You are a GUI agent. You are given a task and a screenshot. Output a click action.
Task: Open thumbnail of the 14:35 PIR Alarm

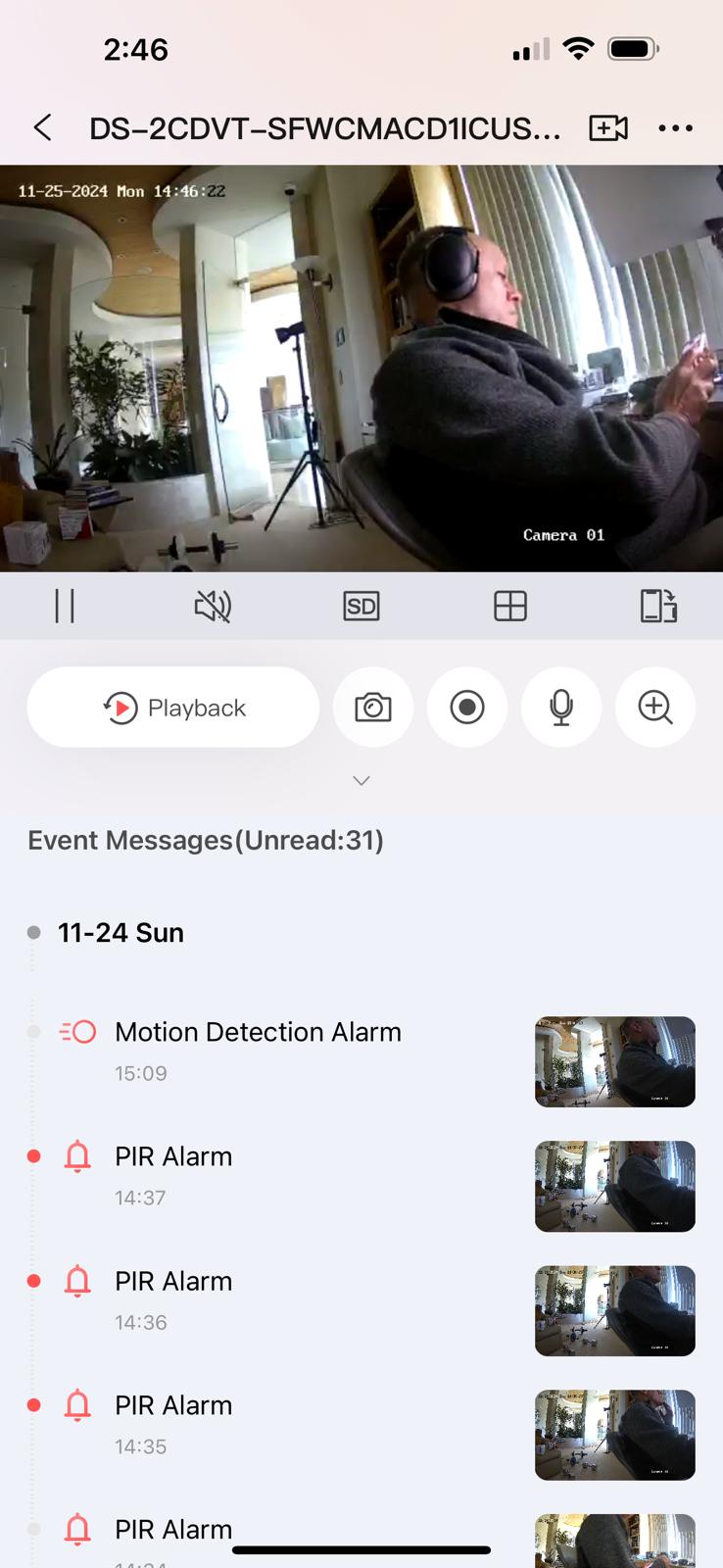click(x=614, y=1435)
